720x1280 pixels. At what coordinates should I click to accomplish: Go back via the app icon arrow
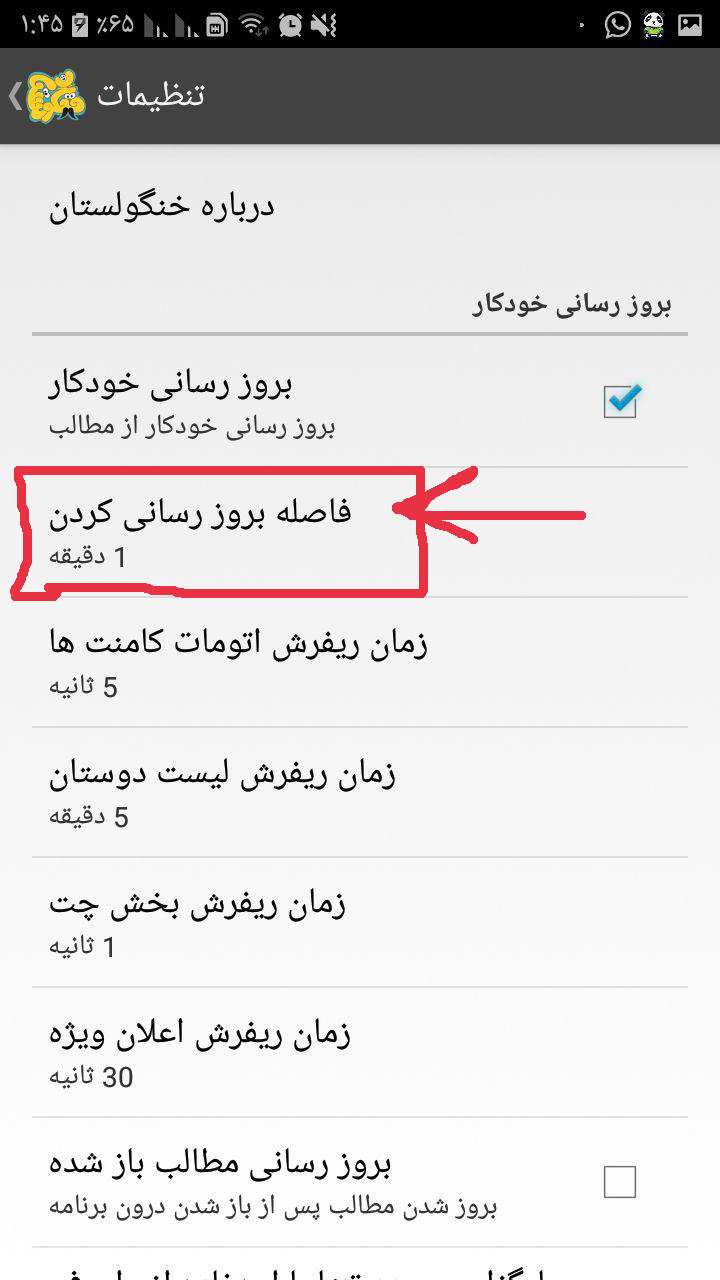[x=40, y=96]
